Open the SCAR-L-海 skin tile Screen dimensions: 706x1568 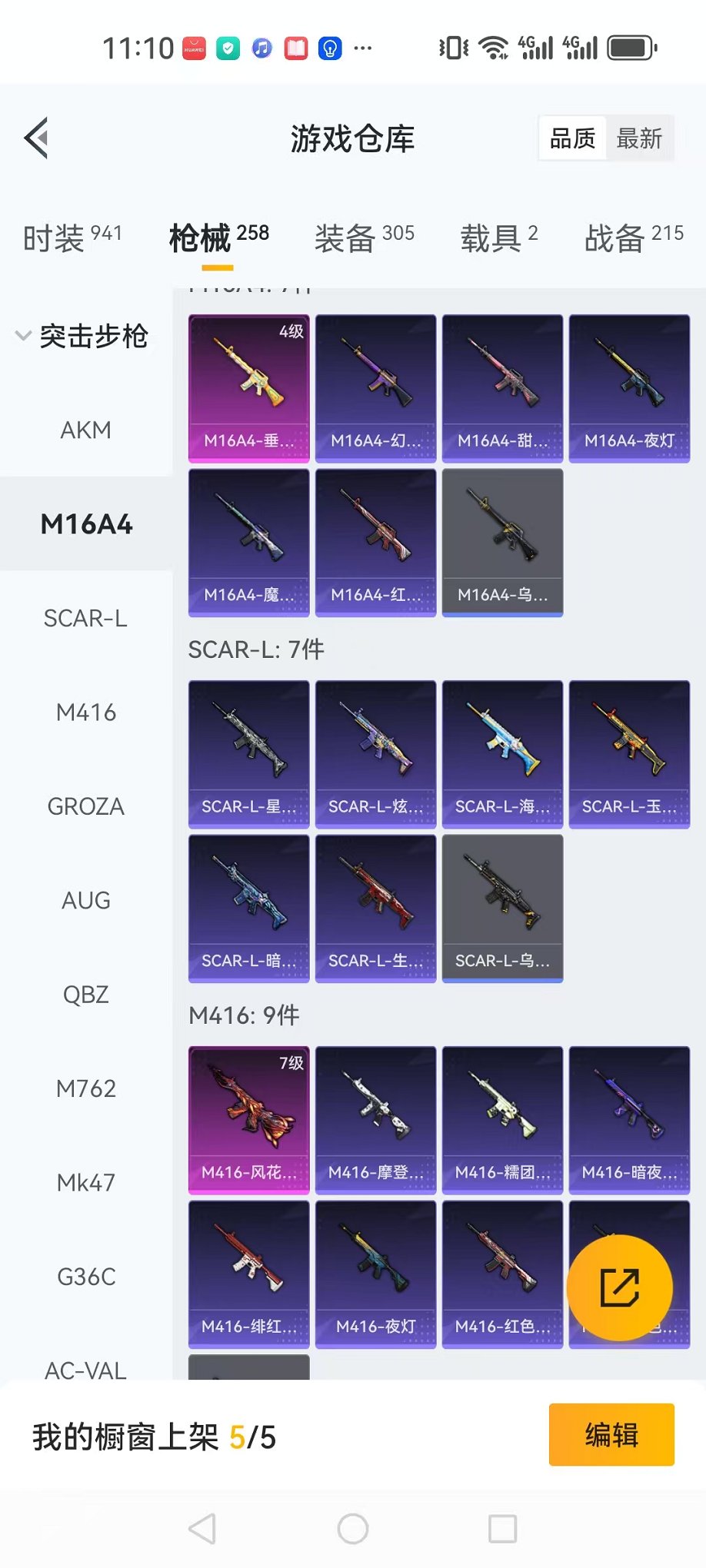(x=502, y=753)
